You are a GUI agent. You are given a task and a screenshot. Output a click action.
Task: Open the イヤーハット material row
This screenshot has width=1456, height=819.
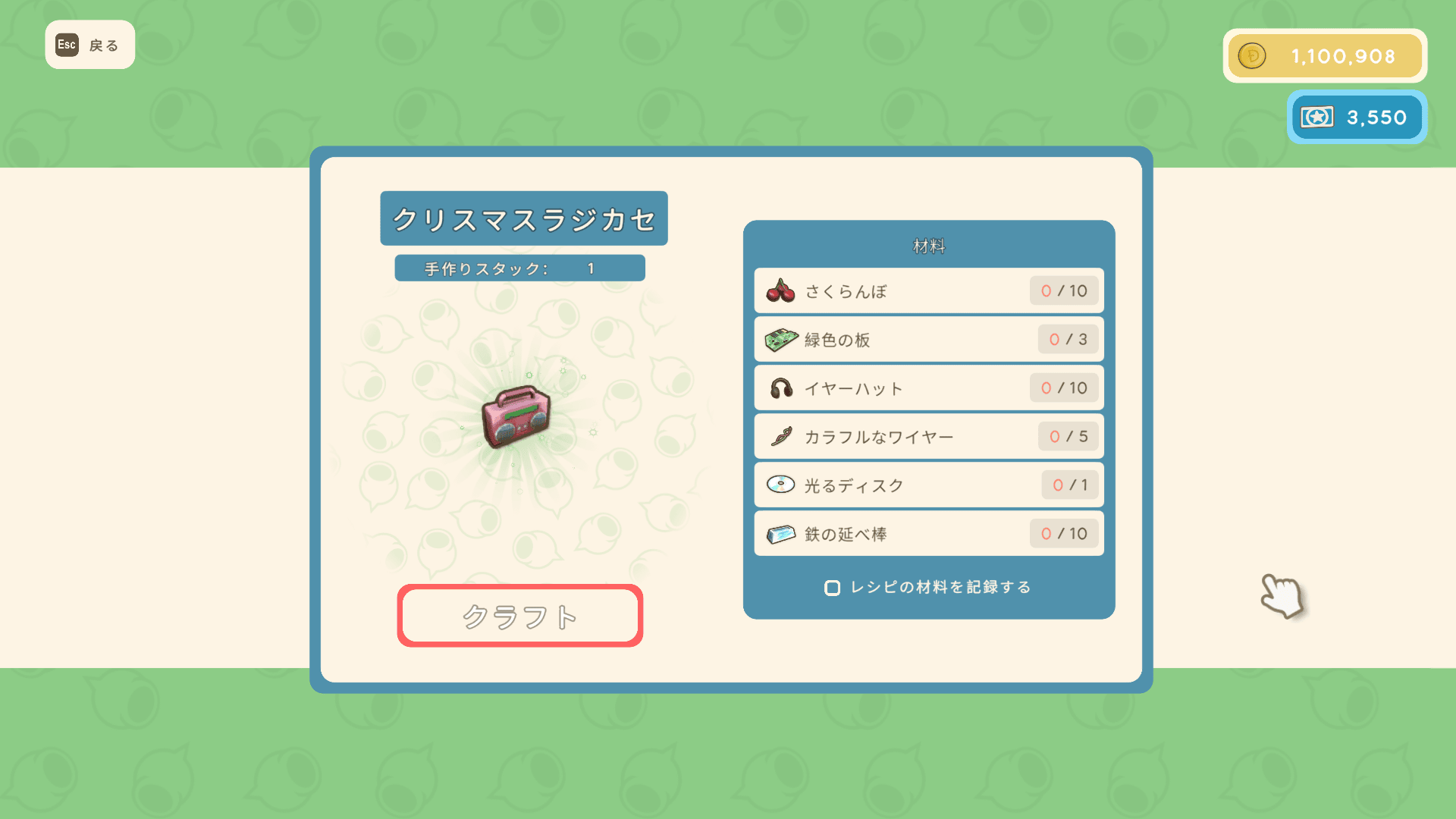(928, 388)
